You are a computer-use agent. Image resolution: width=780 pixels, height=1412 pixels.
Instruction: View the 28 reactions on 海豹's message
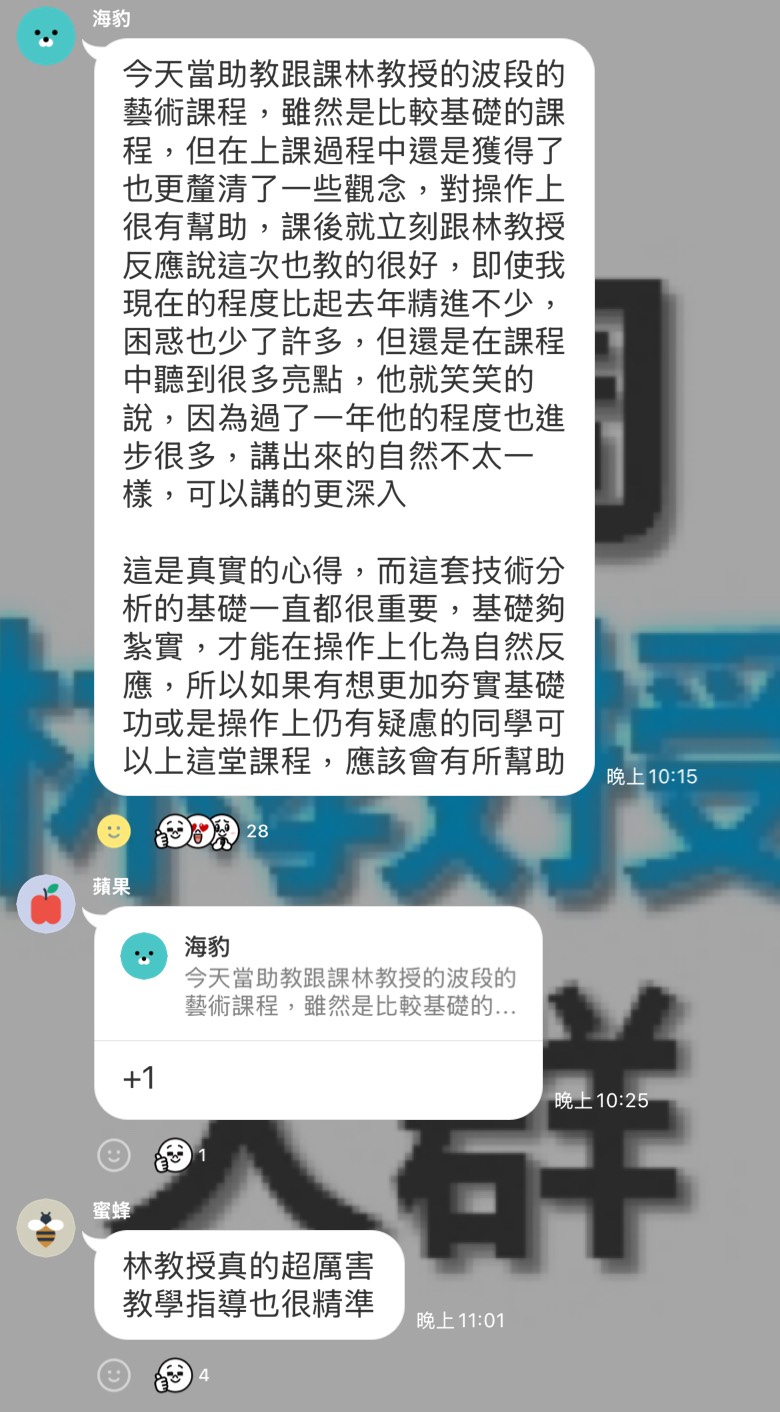[x=211, y=831]
